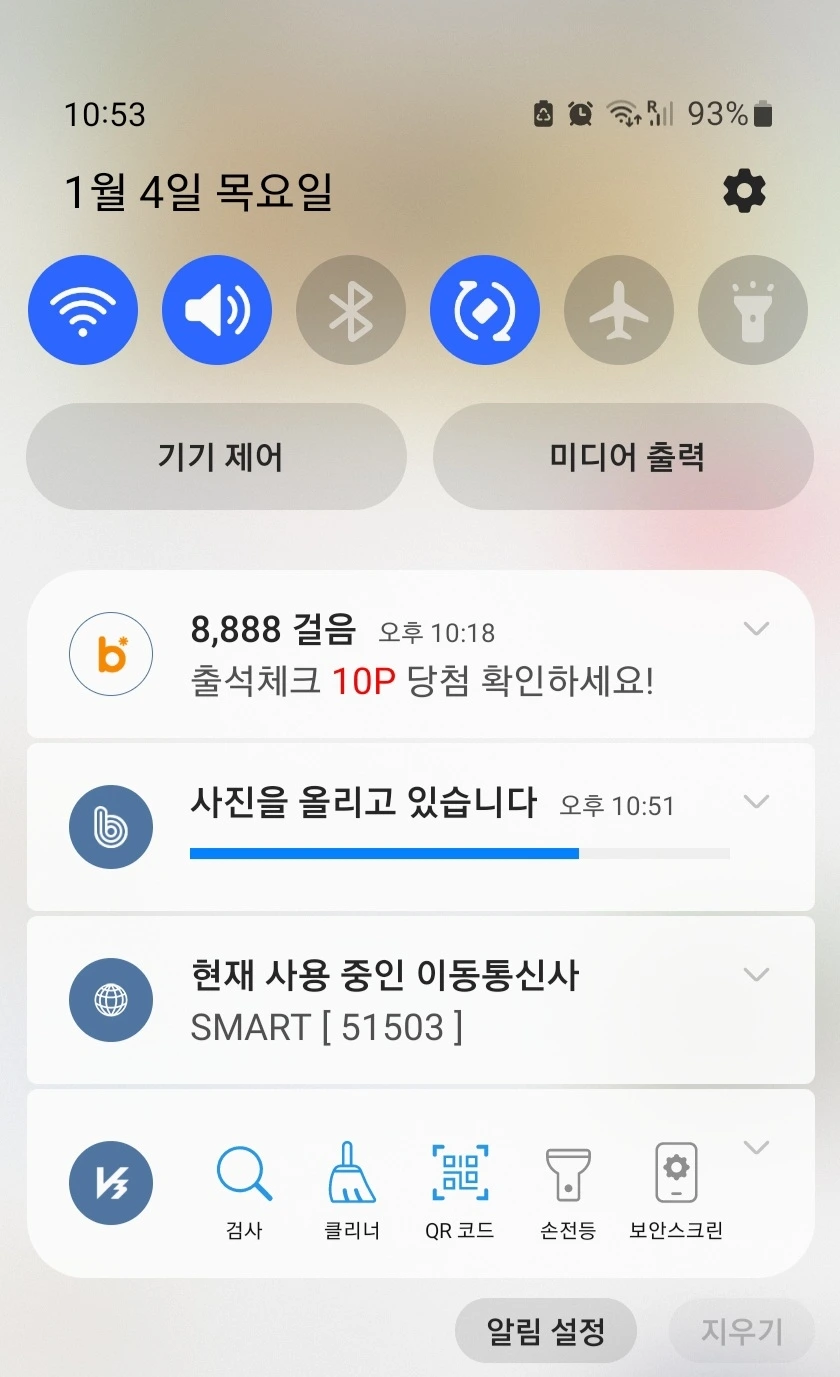The width and height of the screenshot is (840, 1377).
Task: Expand the photo upload notification chevron
Action: click(x=757, y=801)
